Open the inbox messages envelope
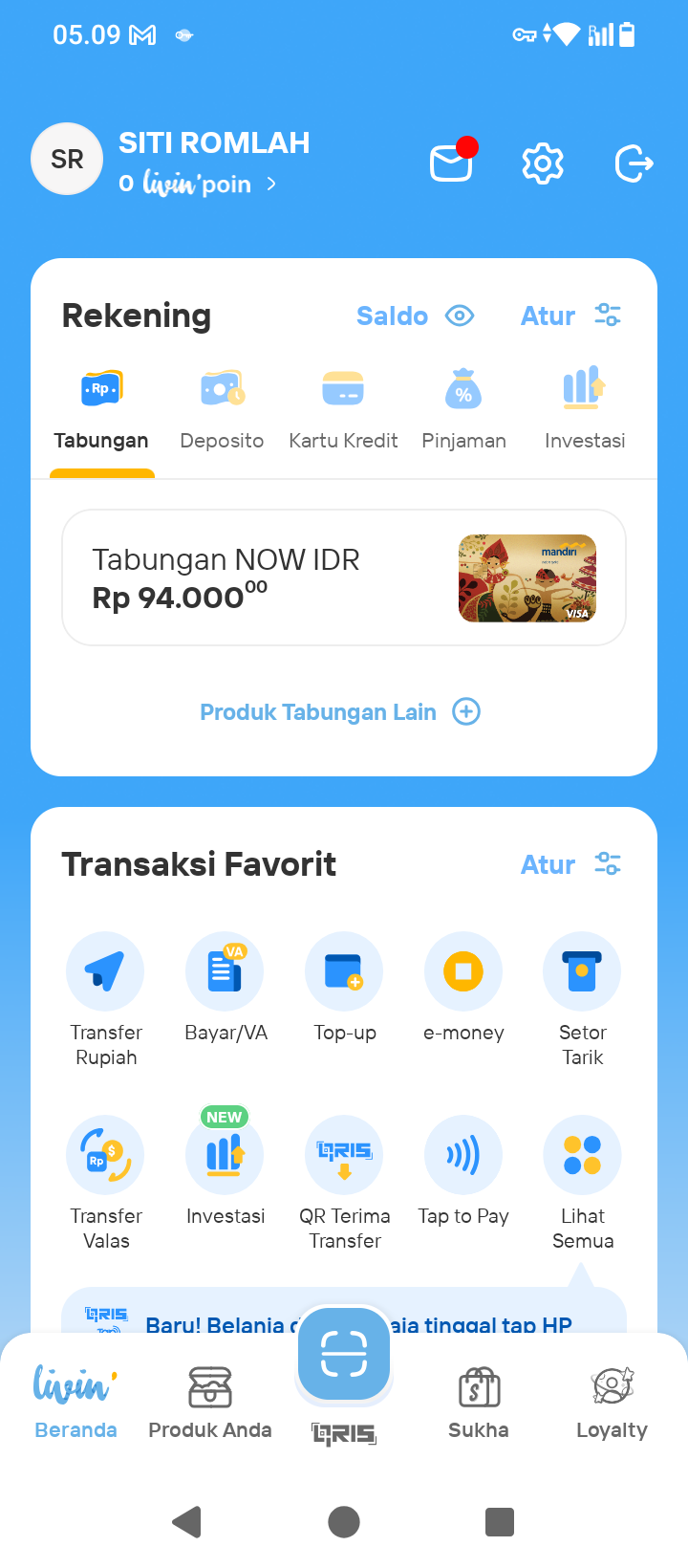This screenshot has width=688, height=1568. (x=451, y=163)
